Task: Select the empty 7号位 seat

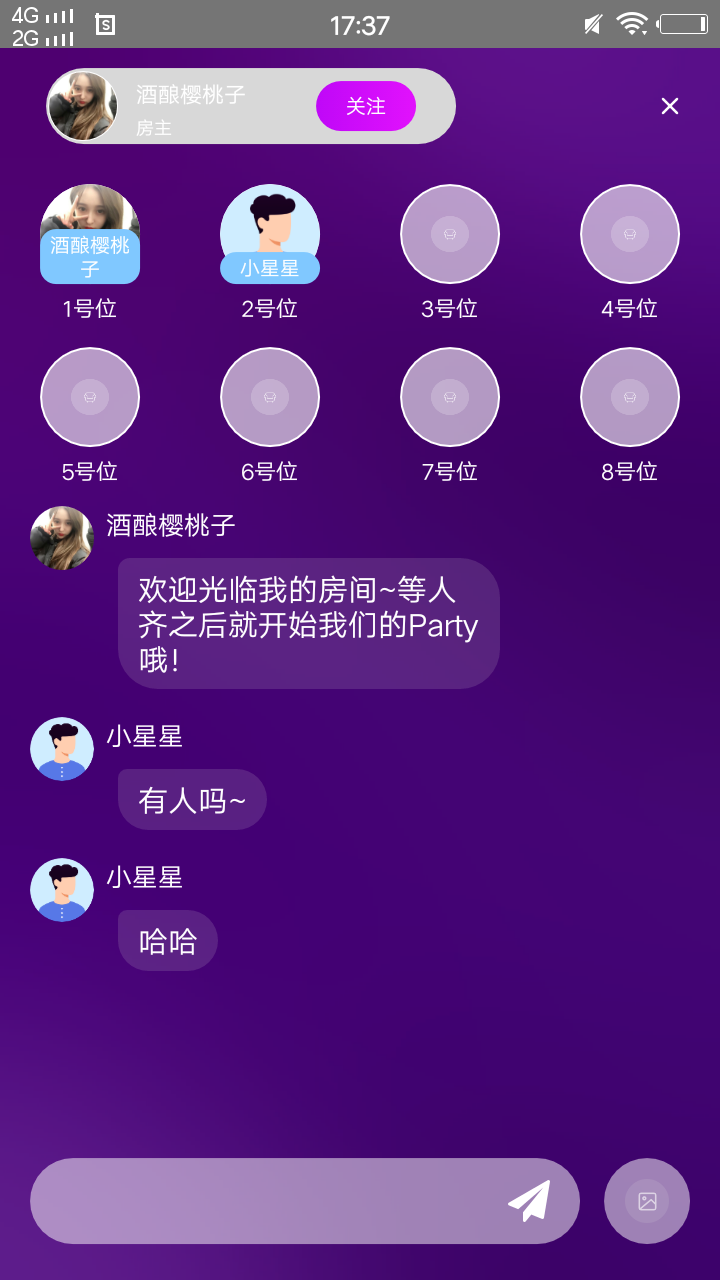Action: [x=450, y=397]
